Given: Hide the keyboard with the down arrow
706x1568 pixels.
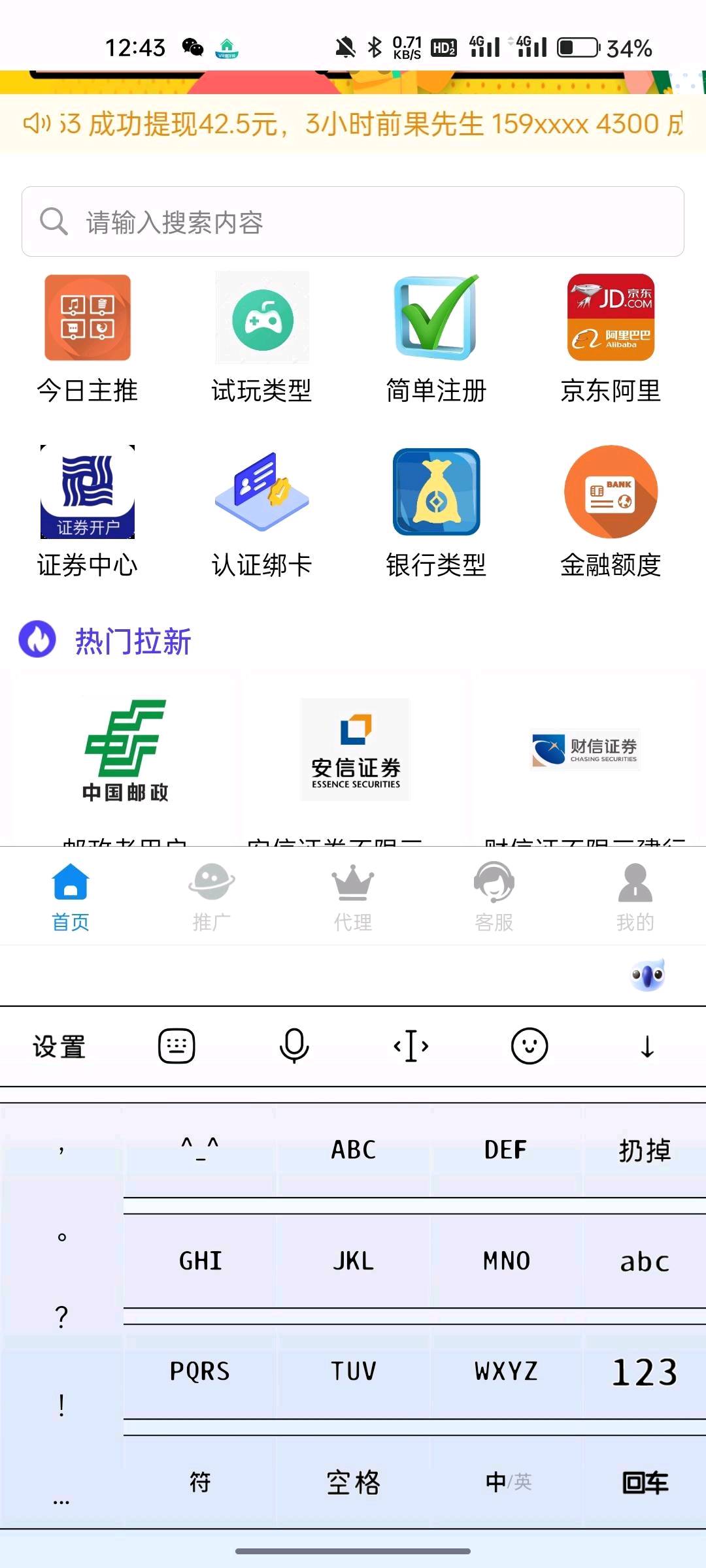Looking at the screenshot, I should (x=647, y=1046).
